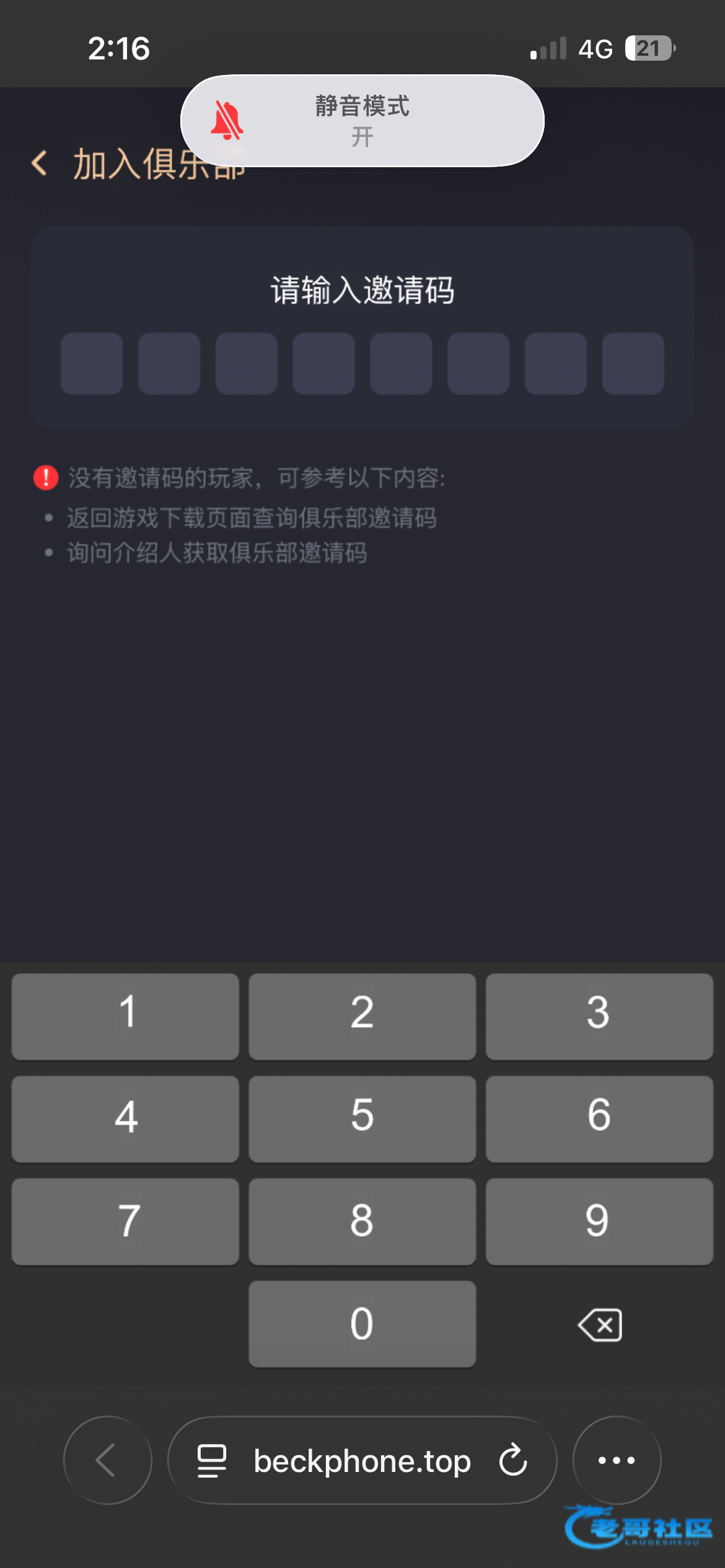
Task: Tap number 7 on the keypad
Action: tap(125, 1221)
